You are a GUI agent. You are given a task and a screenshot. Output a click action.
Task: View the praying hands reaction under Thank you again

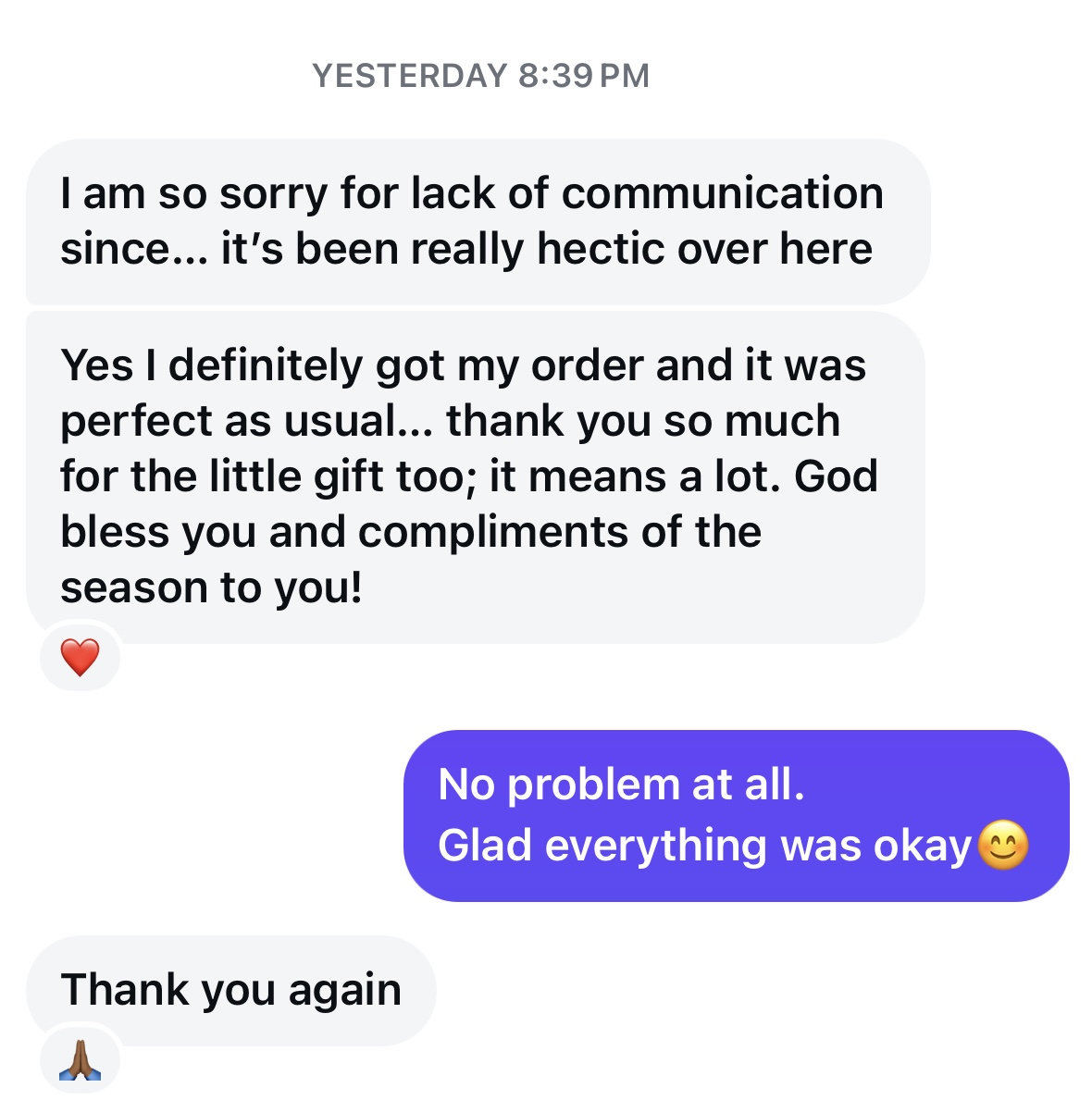(x=81, y=1060)
